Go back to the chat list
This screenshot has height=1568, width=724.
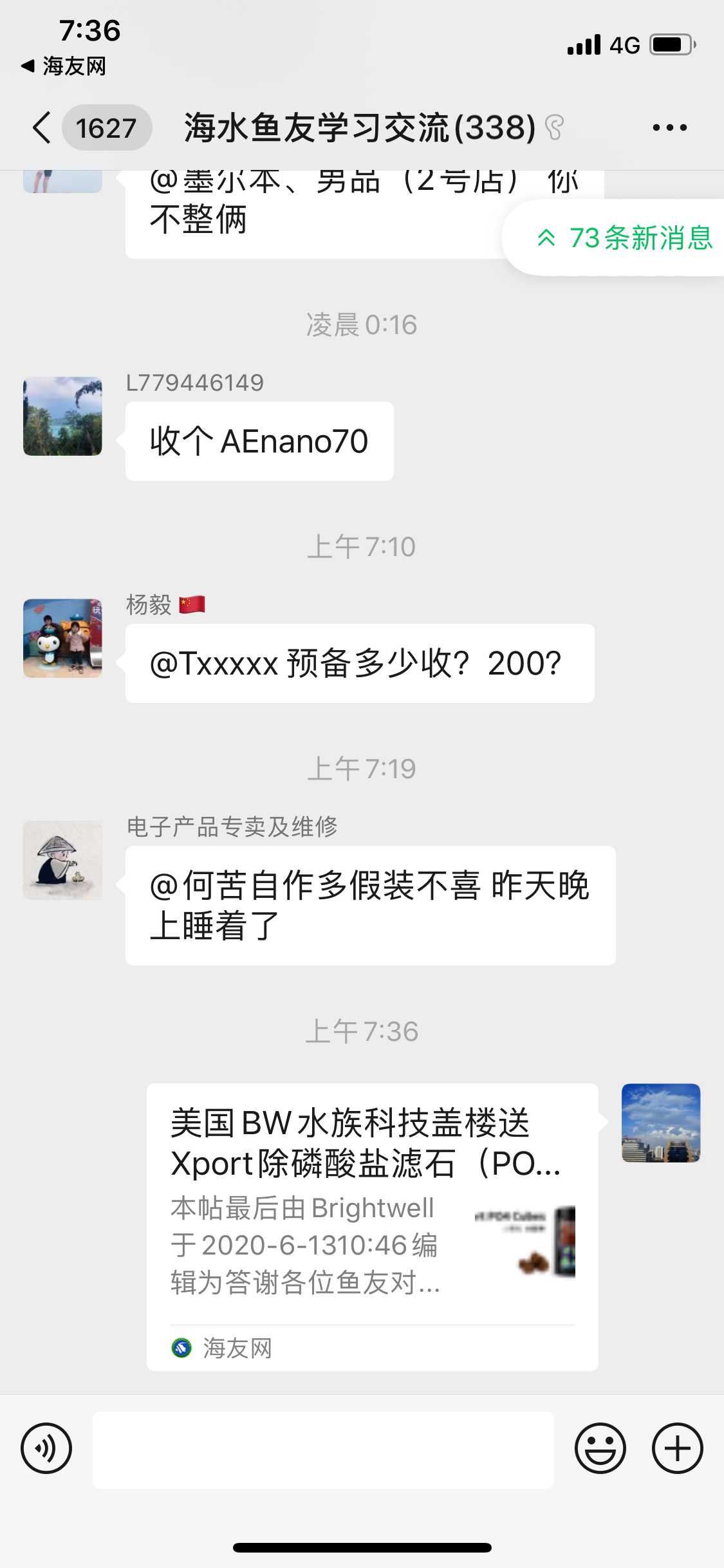point(42,127)
